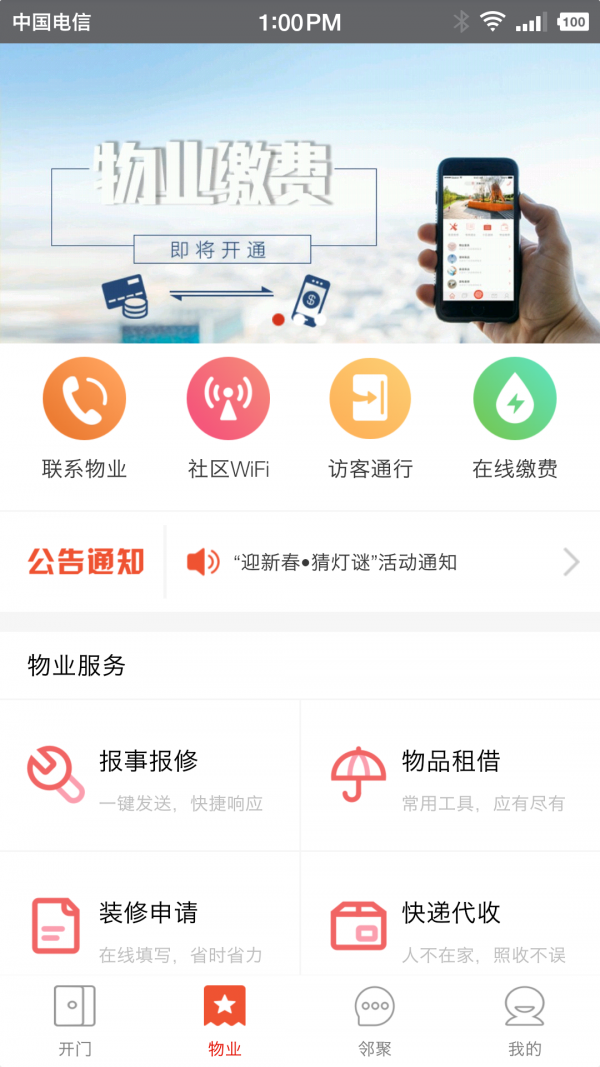This screenshot has height=1067, width=600.
Task: Open the 迎新春•猜灯谜 activity notice
Action: coord(370,562)
